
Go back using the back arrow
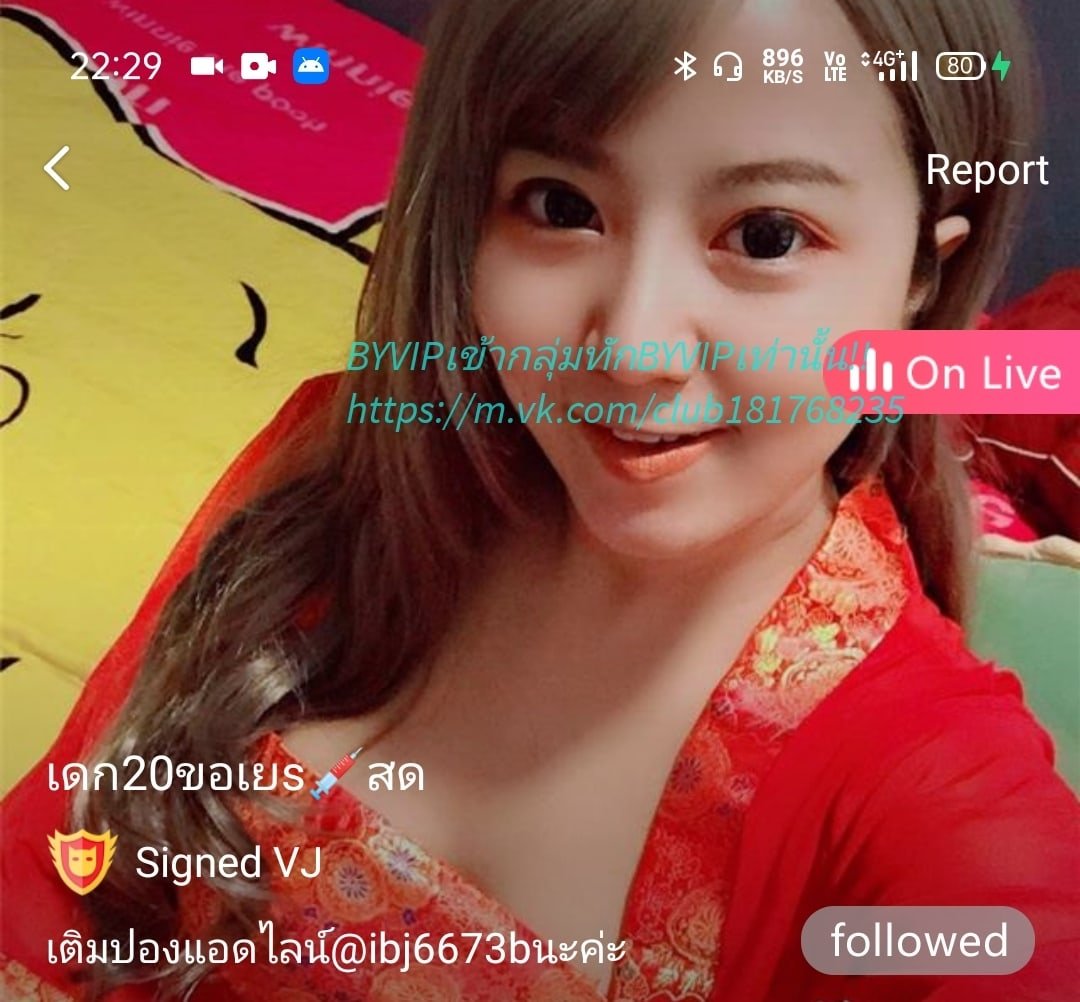tap(58, 168)
